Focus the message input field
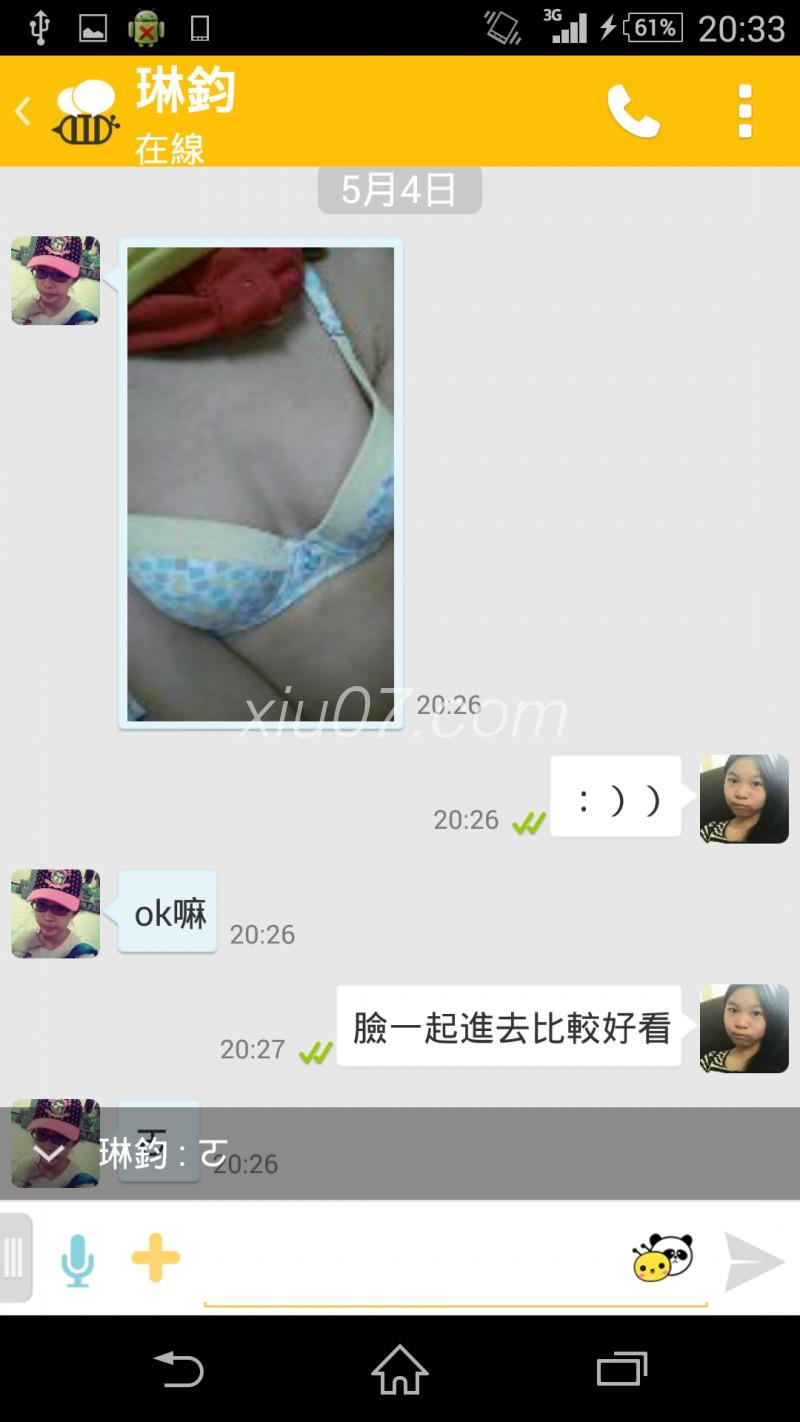 pos(410,1260)
